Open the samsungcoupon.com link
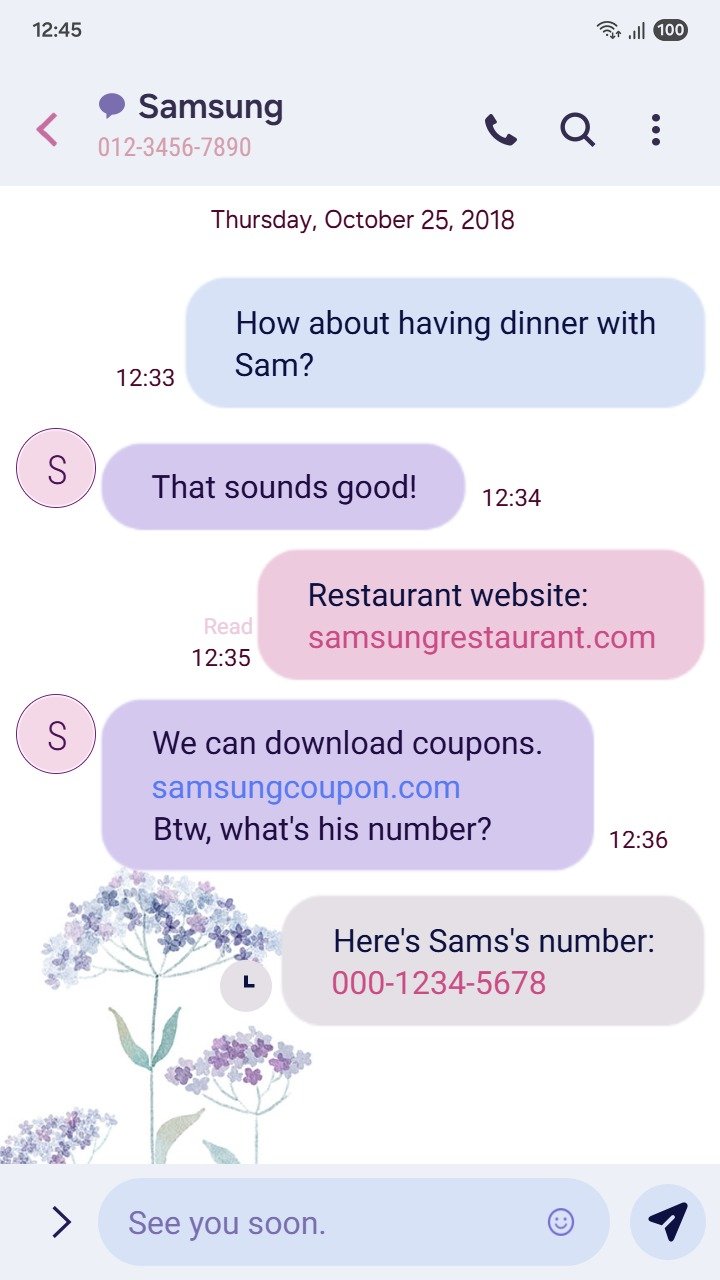 click(306, 787)
